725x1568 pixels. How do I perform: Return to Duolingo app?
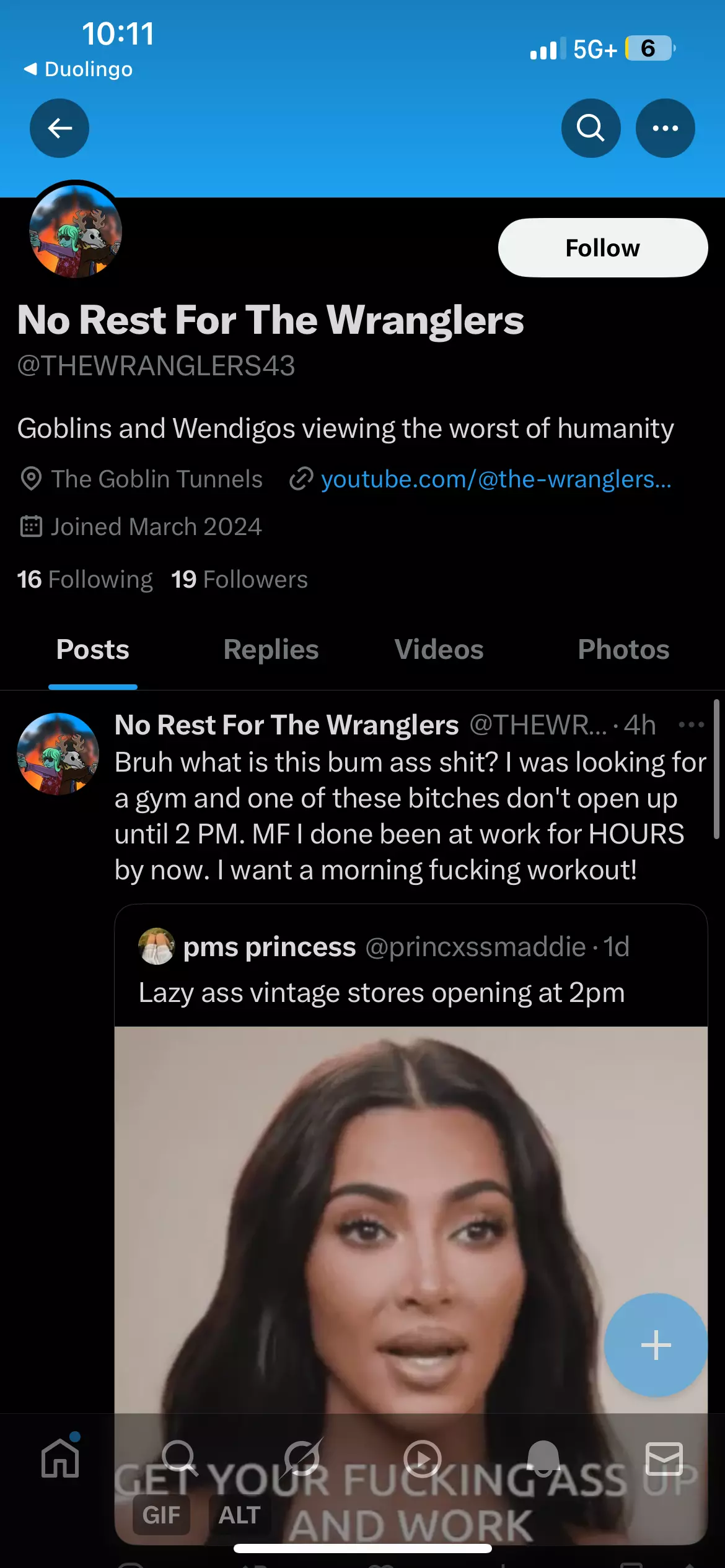pos(78,69)
